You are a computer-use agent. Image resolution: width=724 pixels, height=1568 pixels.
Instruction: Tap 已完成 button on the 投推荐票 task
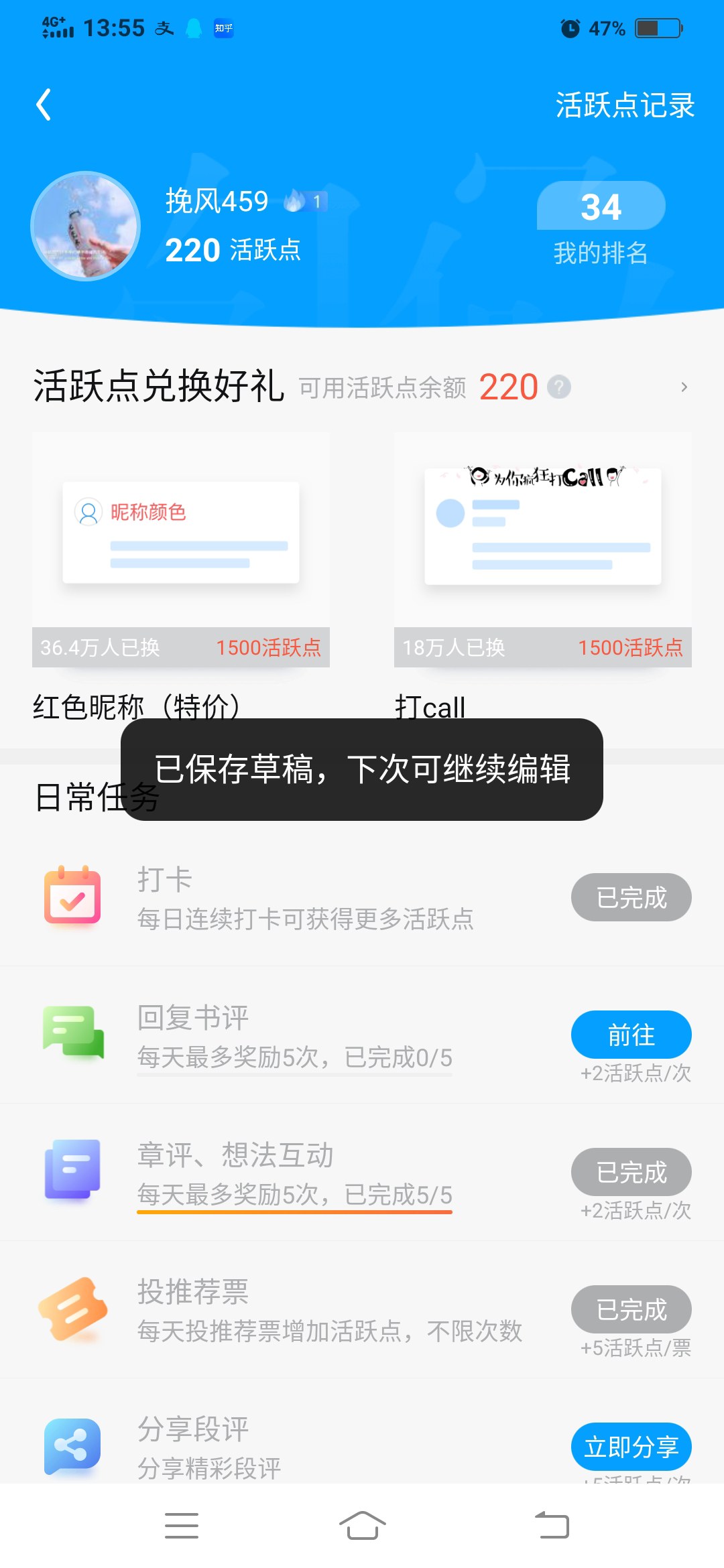click(x=631, y=1309)
